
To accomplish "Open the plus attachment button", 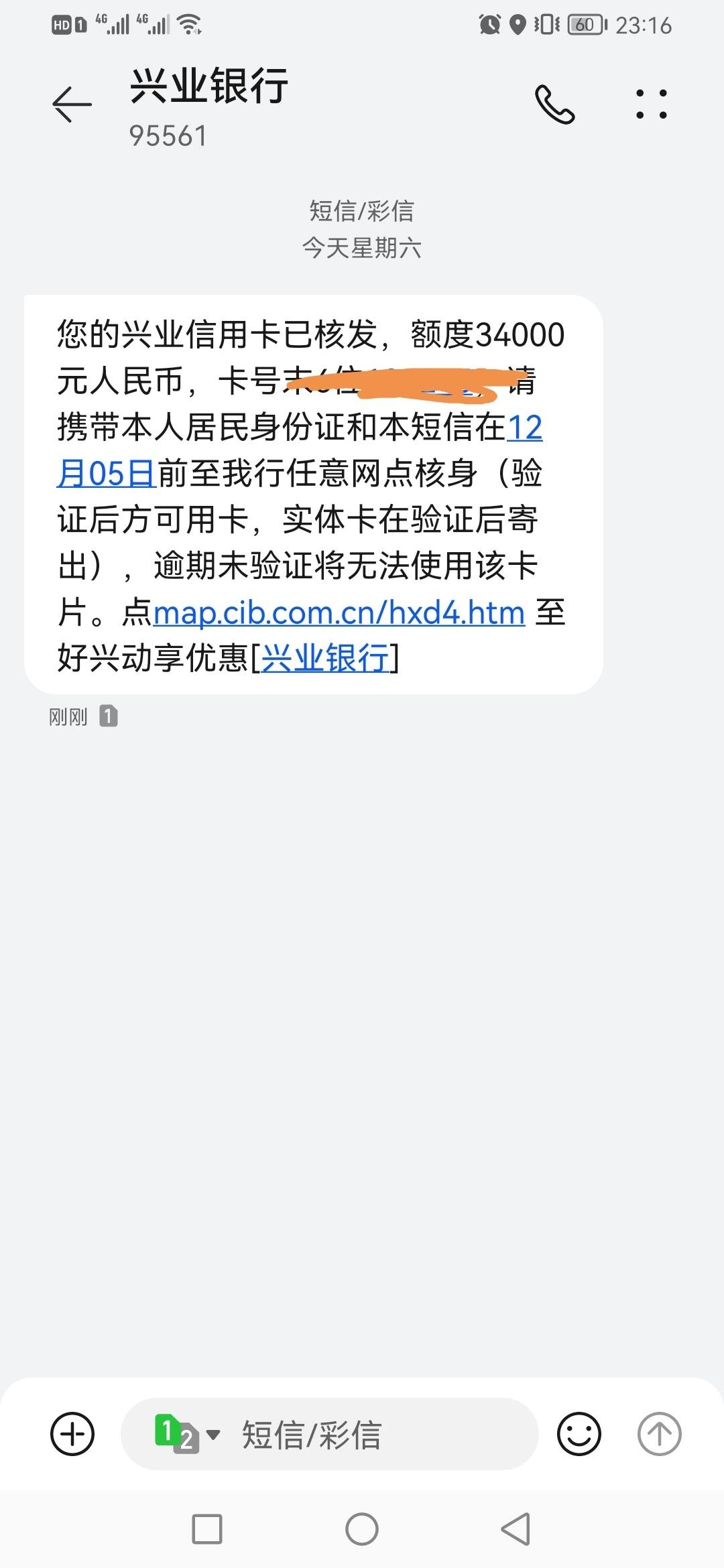I will (72, 1434).
